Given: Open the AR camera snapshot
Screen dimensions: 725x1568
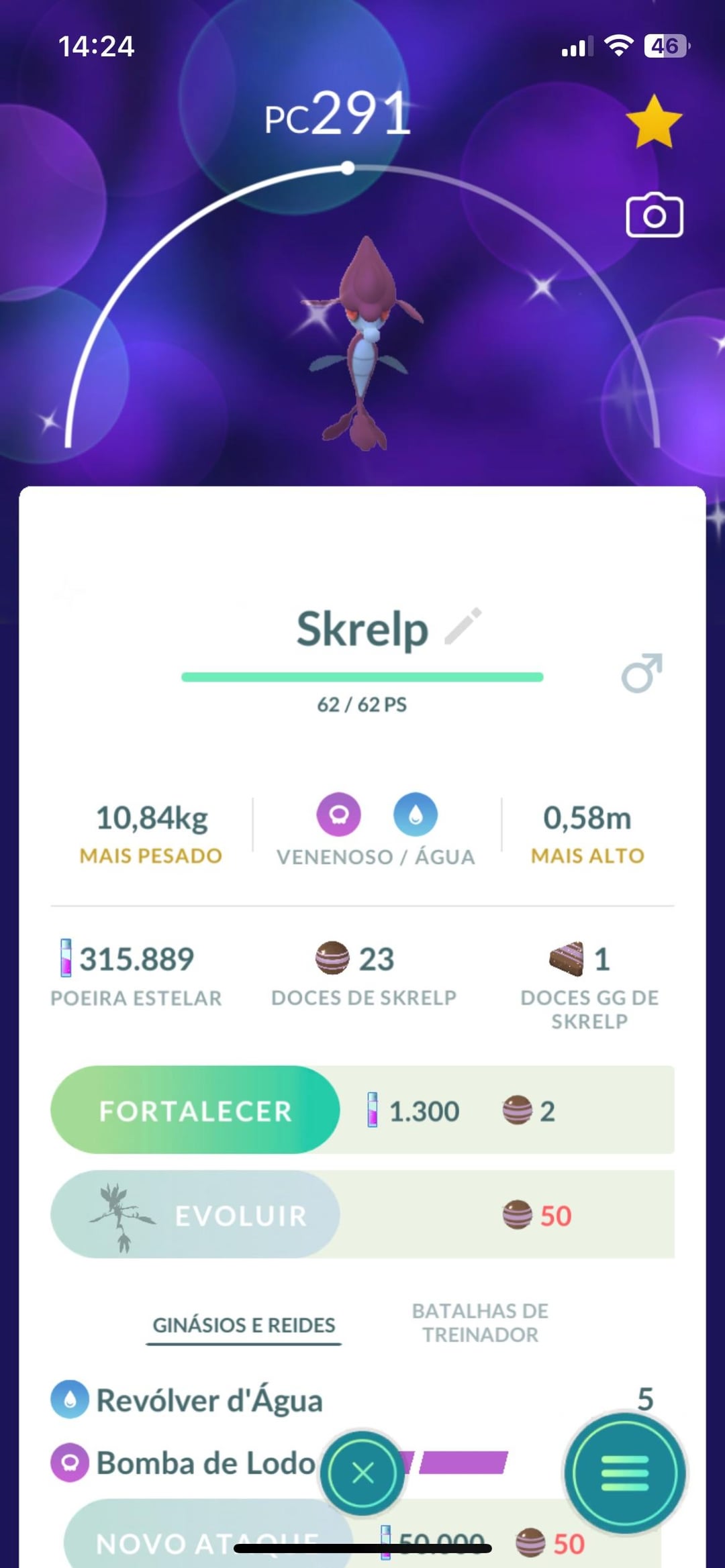Looking at the screenshot, I should pyautogui.click(x=654, y=216).
